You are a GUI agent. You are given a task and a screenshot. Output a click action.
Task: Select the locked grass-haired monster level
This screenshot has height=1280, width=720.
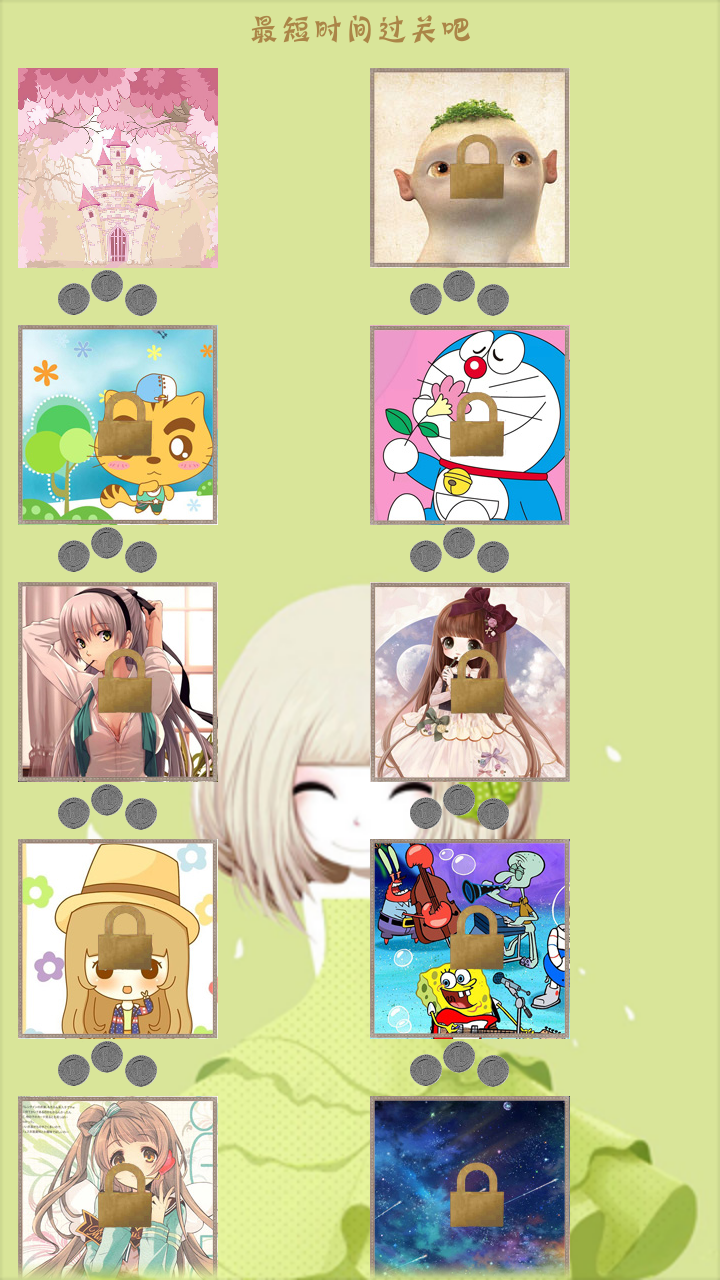[x=470, y=168]
